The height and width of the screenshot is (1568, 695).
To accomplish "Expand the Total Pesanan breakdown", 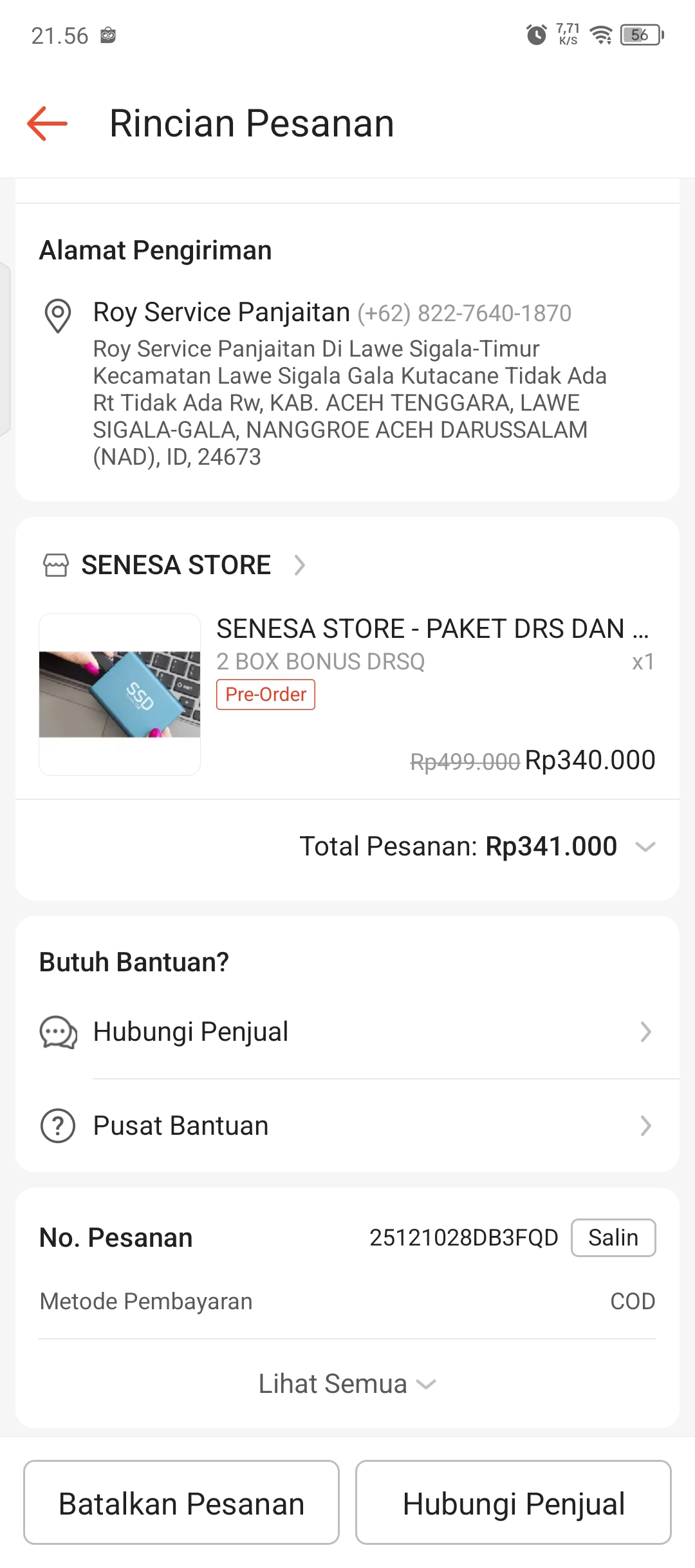I will coord(645,846).
